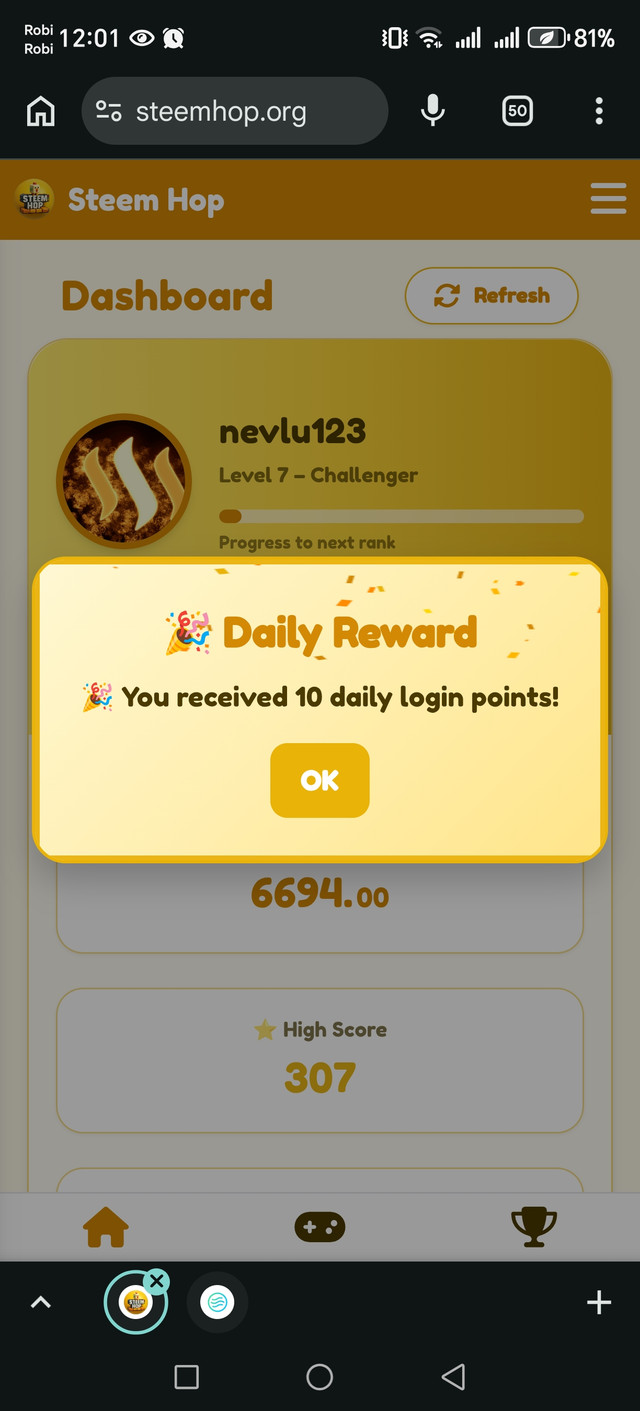The width and height of the screenshot is (640, 1411).
Task: Start voice search with the microphone
Action: 432,112
